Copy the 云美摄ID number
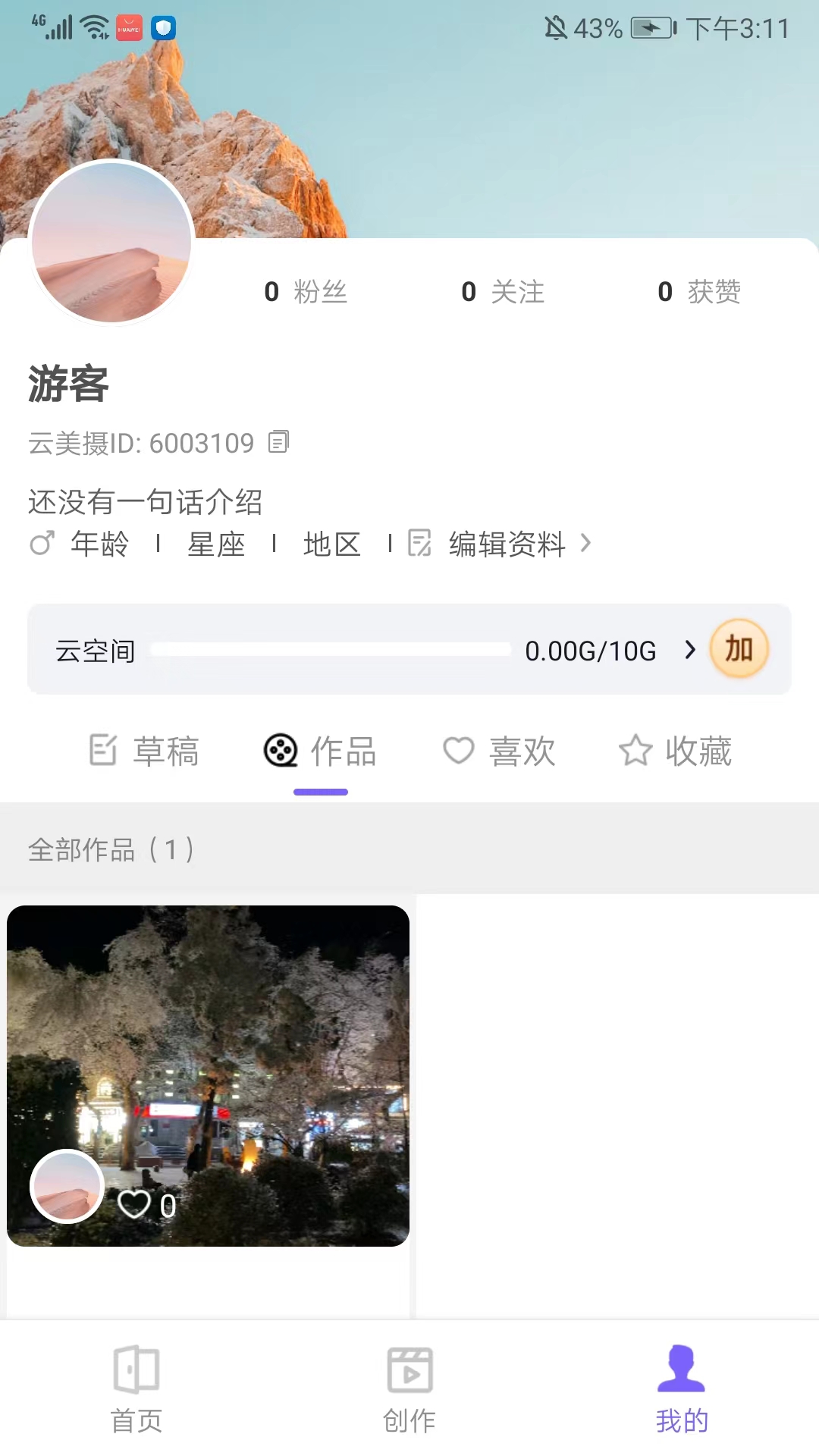 [x=279, y=442]
